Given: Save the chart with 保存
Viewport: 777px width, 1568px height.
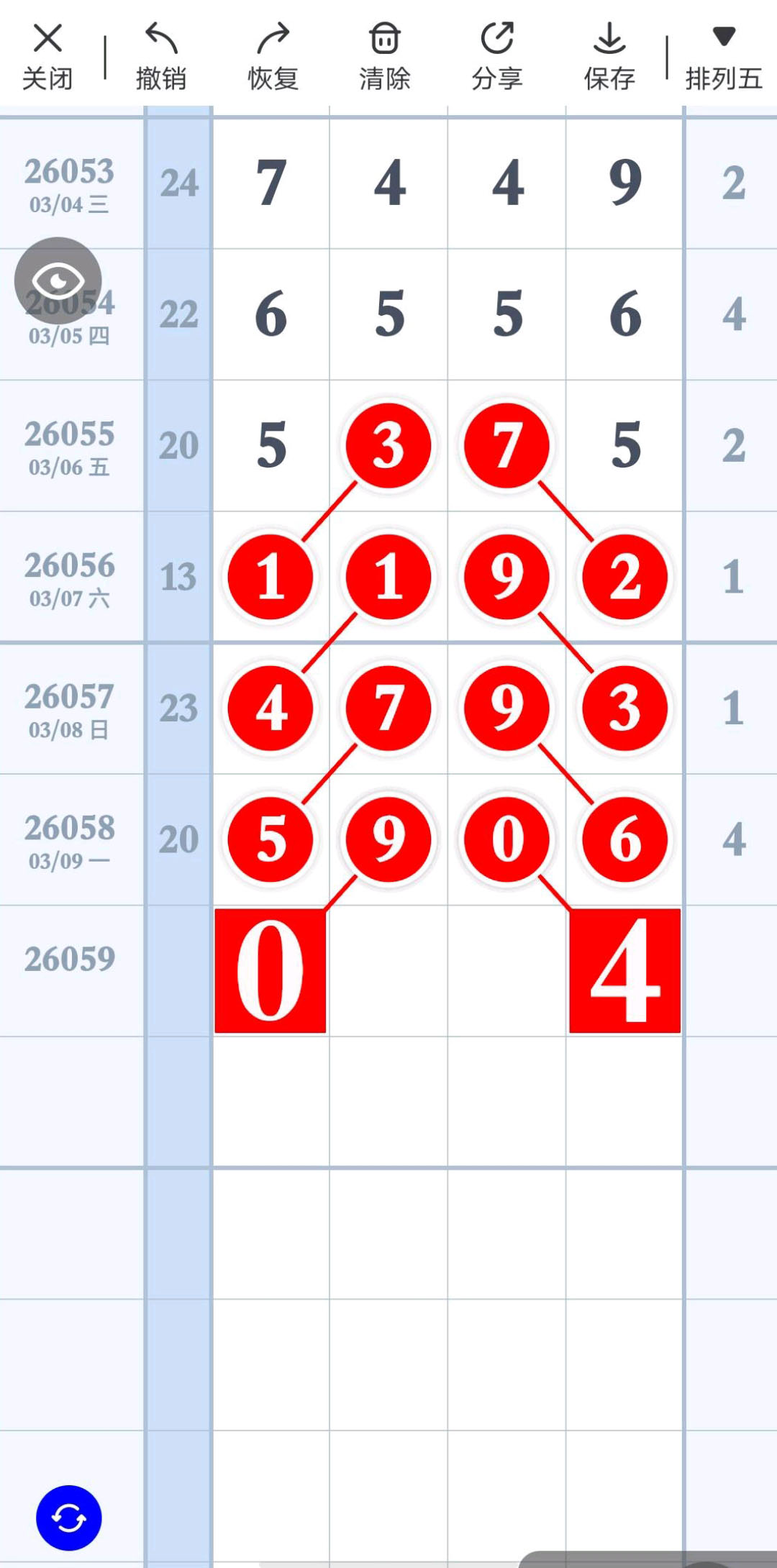Looking at the screenshot, I should point(609,56).
